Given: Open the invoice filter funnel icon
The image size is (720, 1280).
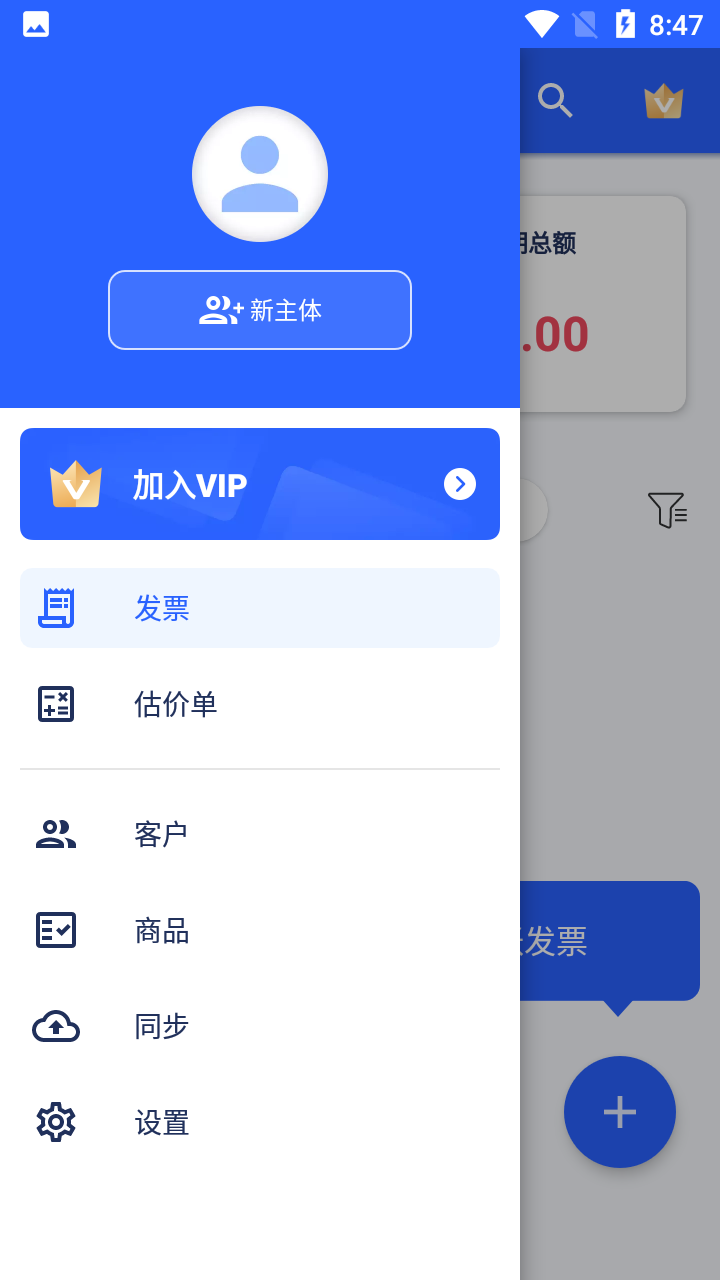Looking at the screenshot, I should [x=668, y=509].
